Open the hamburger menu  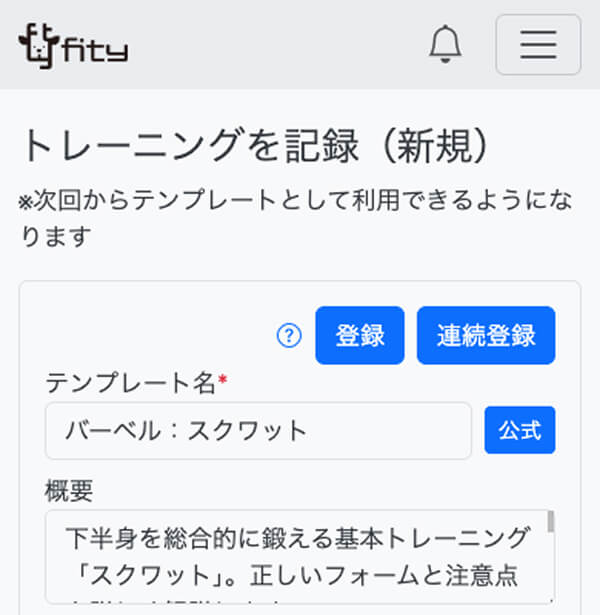(538, 45)
